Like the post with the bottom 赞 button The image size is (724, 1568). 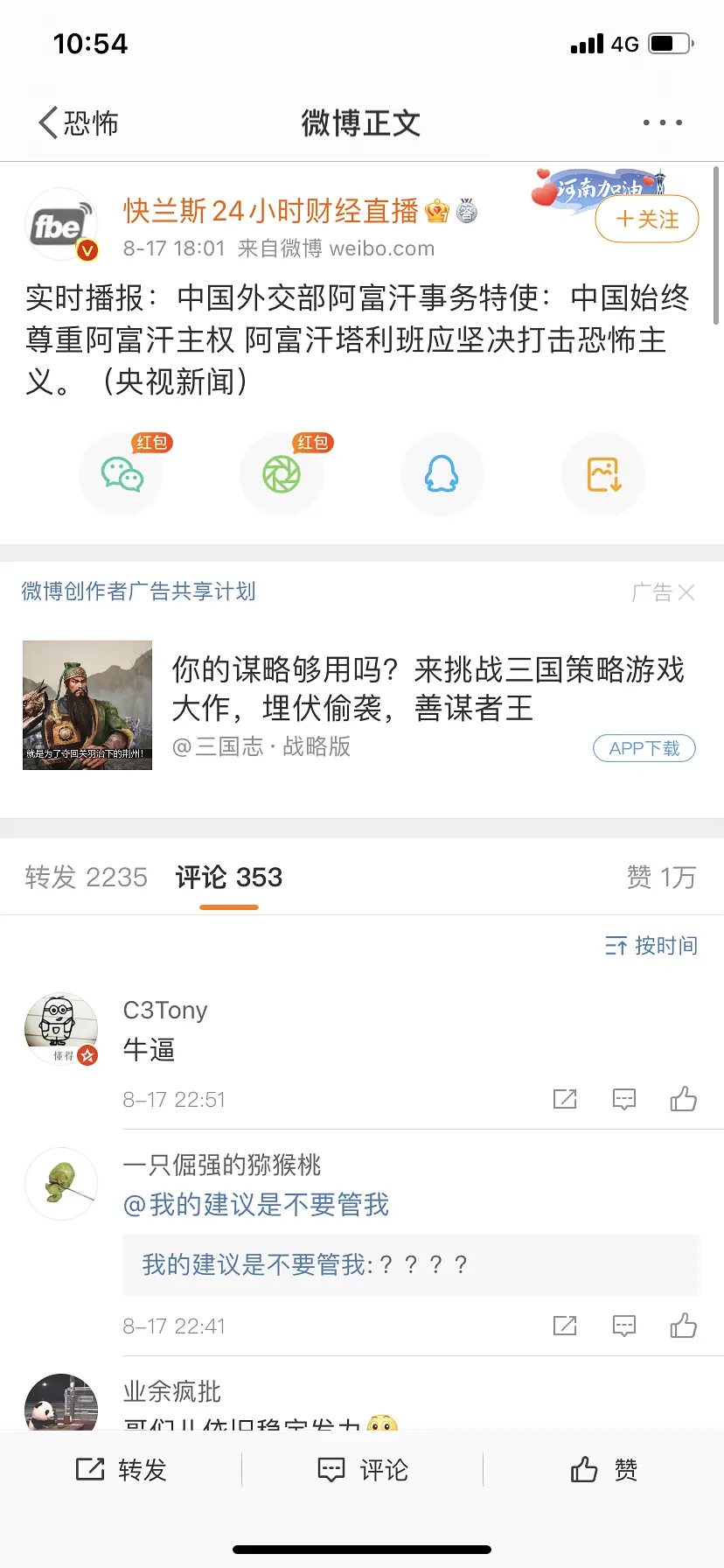[x=604, y=1470]
